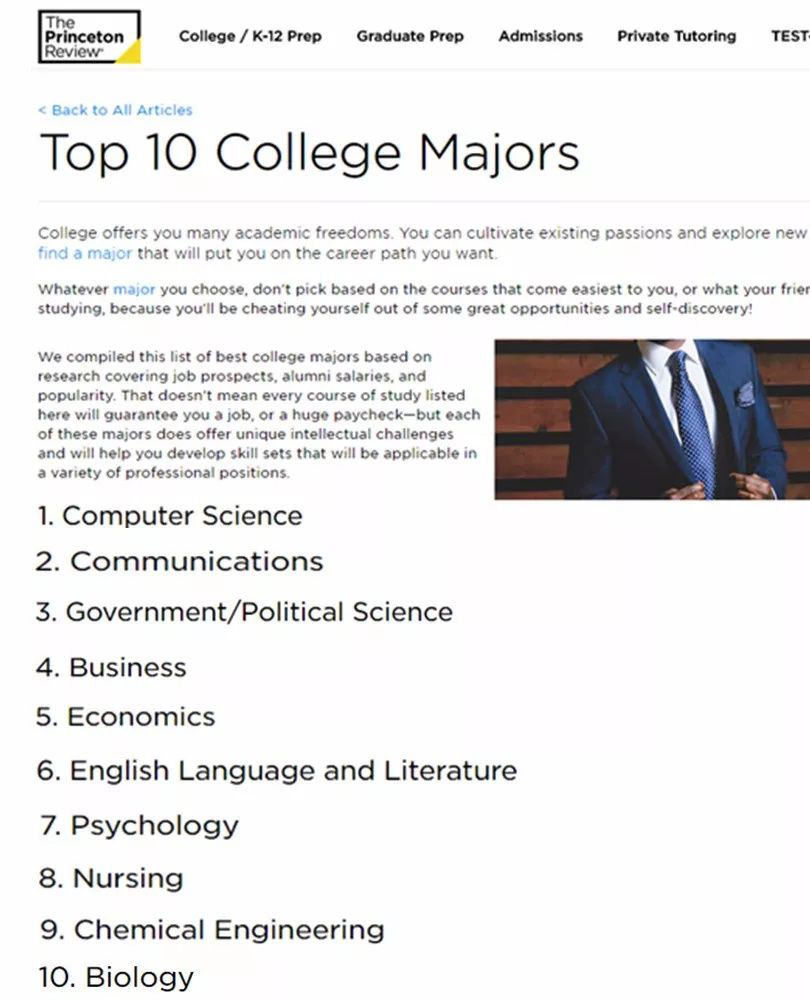Open the Graduate Prep menu

click(410, 36)
